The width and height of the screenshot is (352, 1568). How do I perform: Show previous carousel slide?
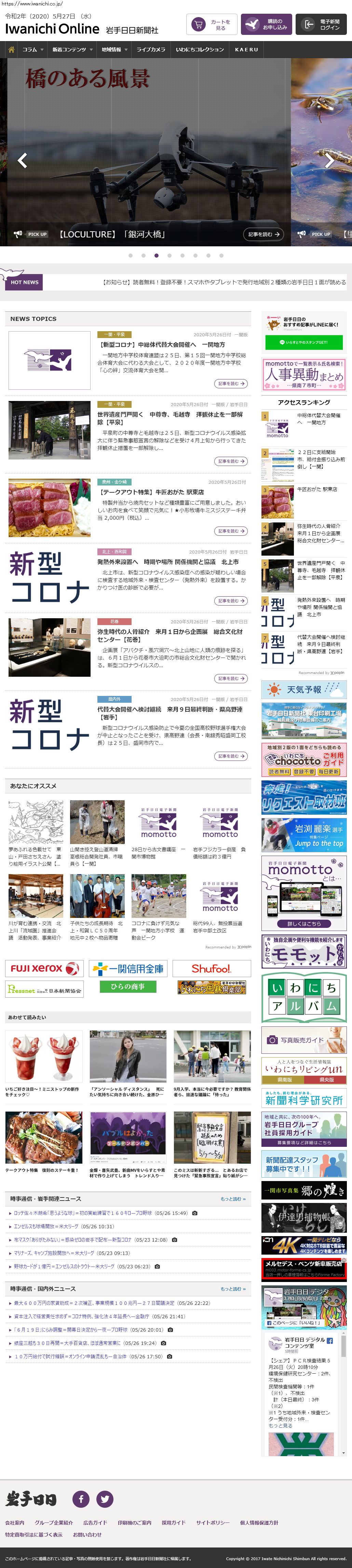(23, 160)
